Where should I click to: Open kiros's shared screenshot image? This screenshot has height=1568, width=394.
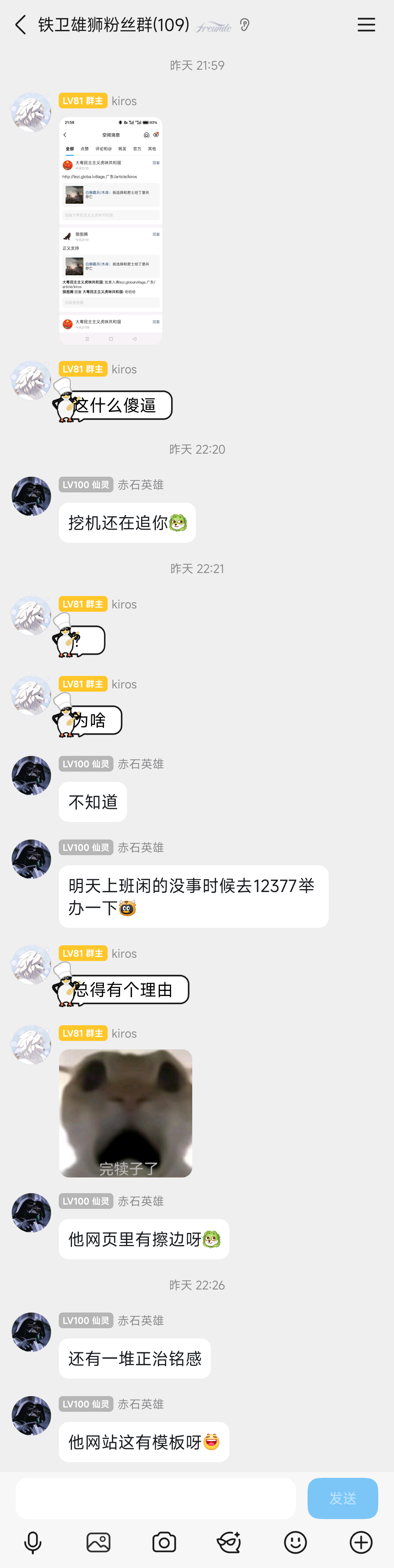point(111,231)
